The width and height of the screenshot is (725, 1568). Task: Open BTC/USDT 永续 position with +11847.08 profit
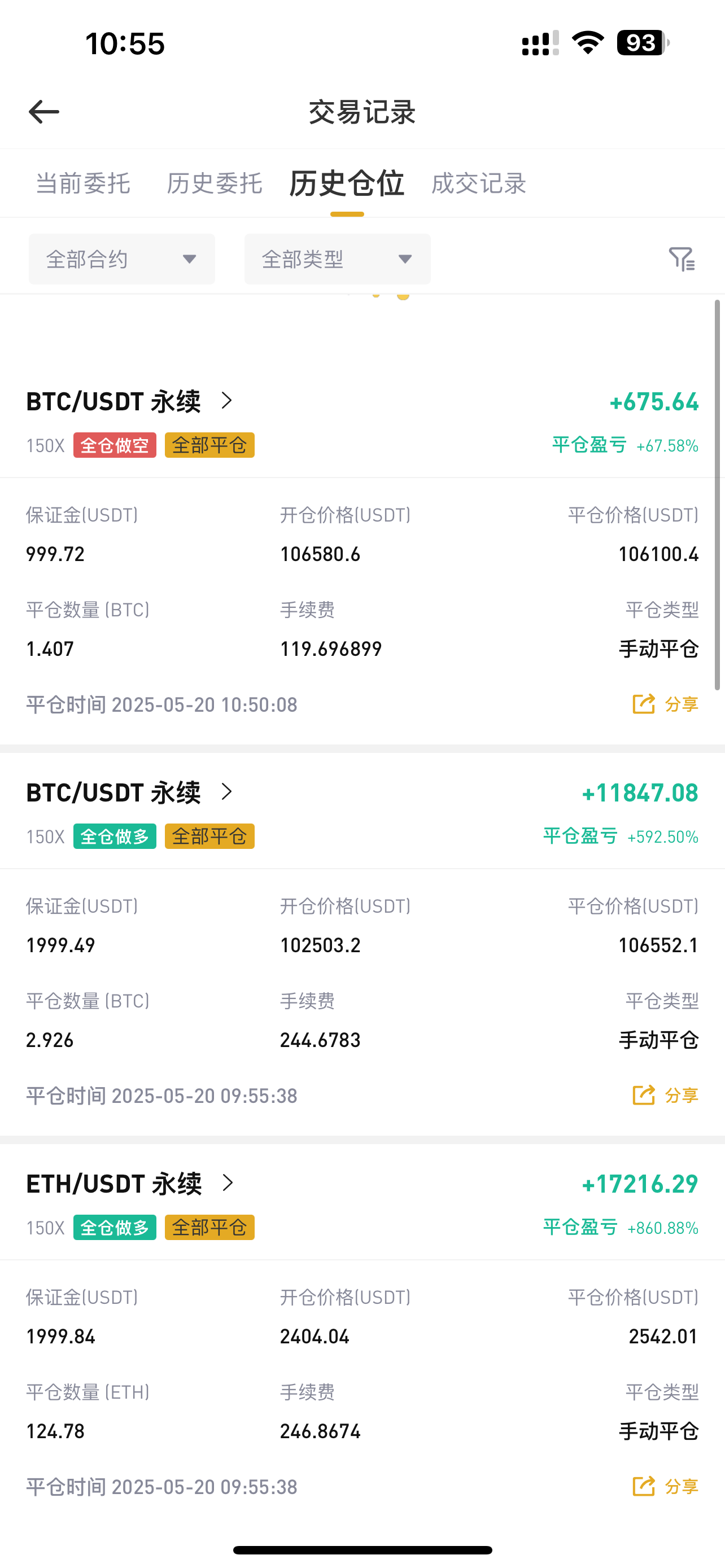[x=129, y=792]
